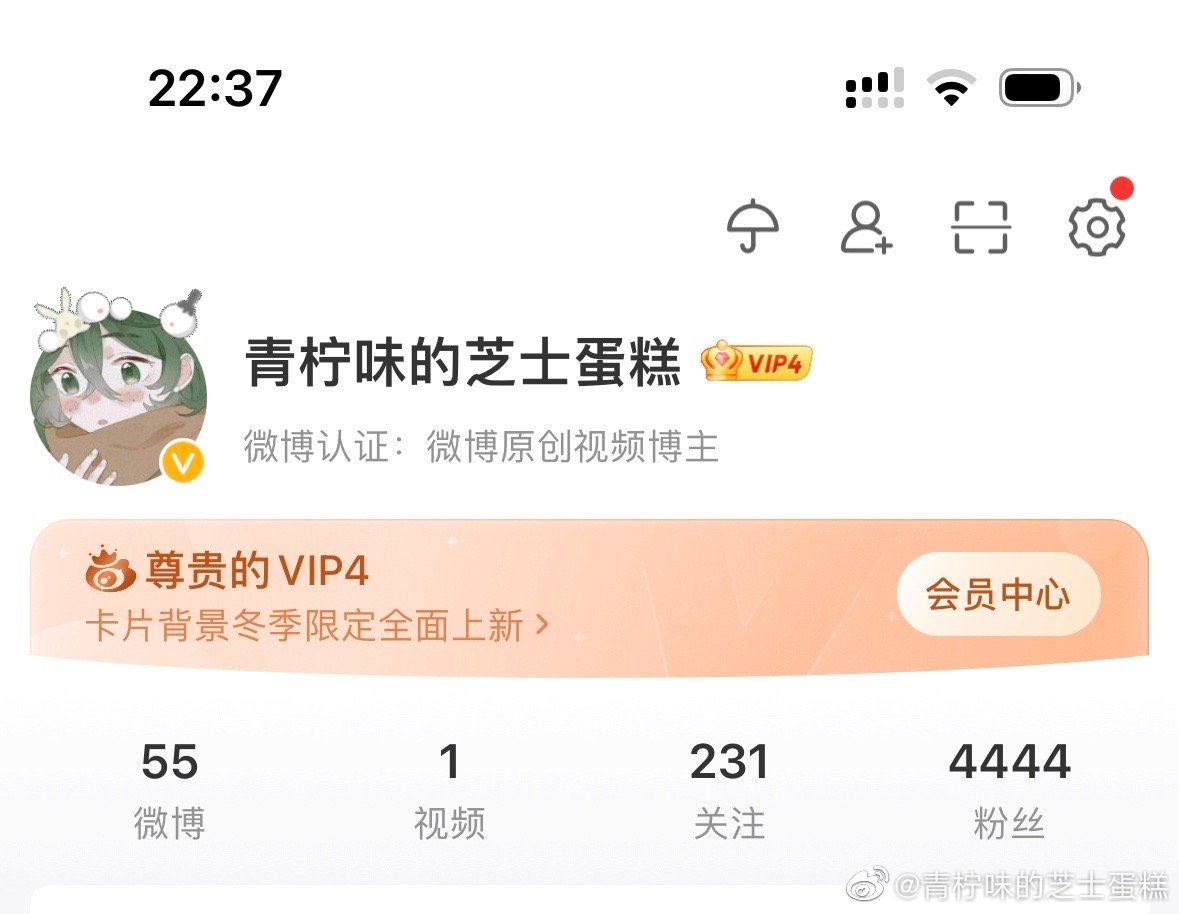Tap the profile avatar picture
The height and width of the screenshot is (914, 1179).
120,397
